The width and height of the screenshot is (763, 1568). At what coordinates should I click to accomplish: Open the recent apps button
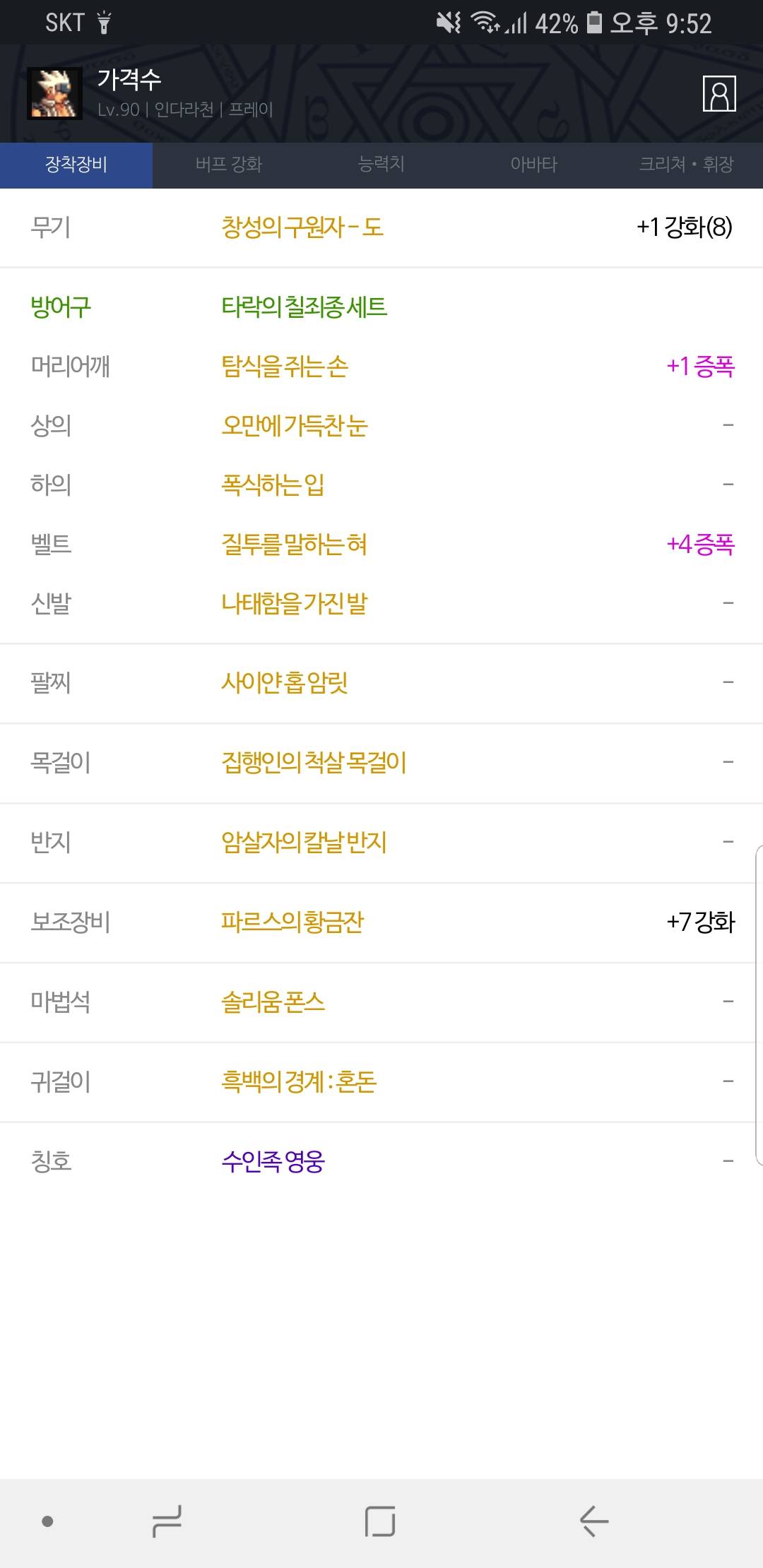[167, 1521]
